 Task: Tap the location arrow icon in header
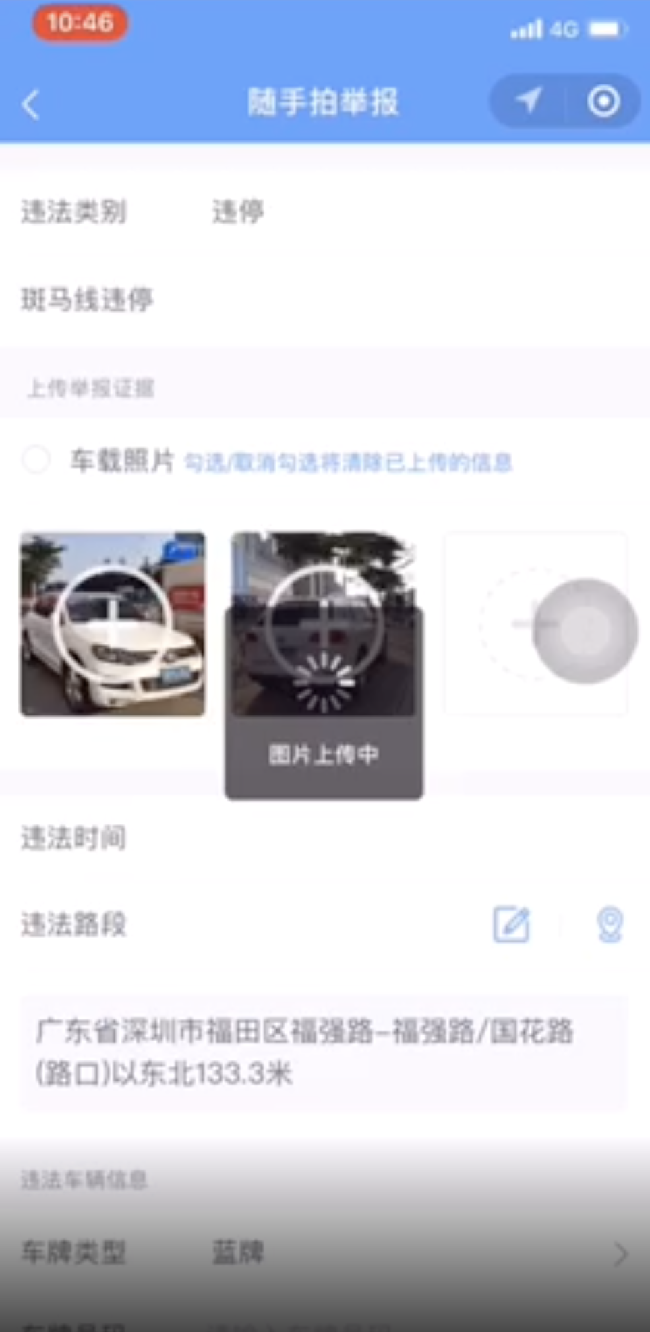click(x=528, y=101)
